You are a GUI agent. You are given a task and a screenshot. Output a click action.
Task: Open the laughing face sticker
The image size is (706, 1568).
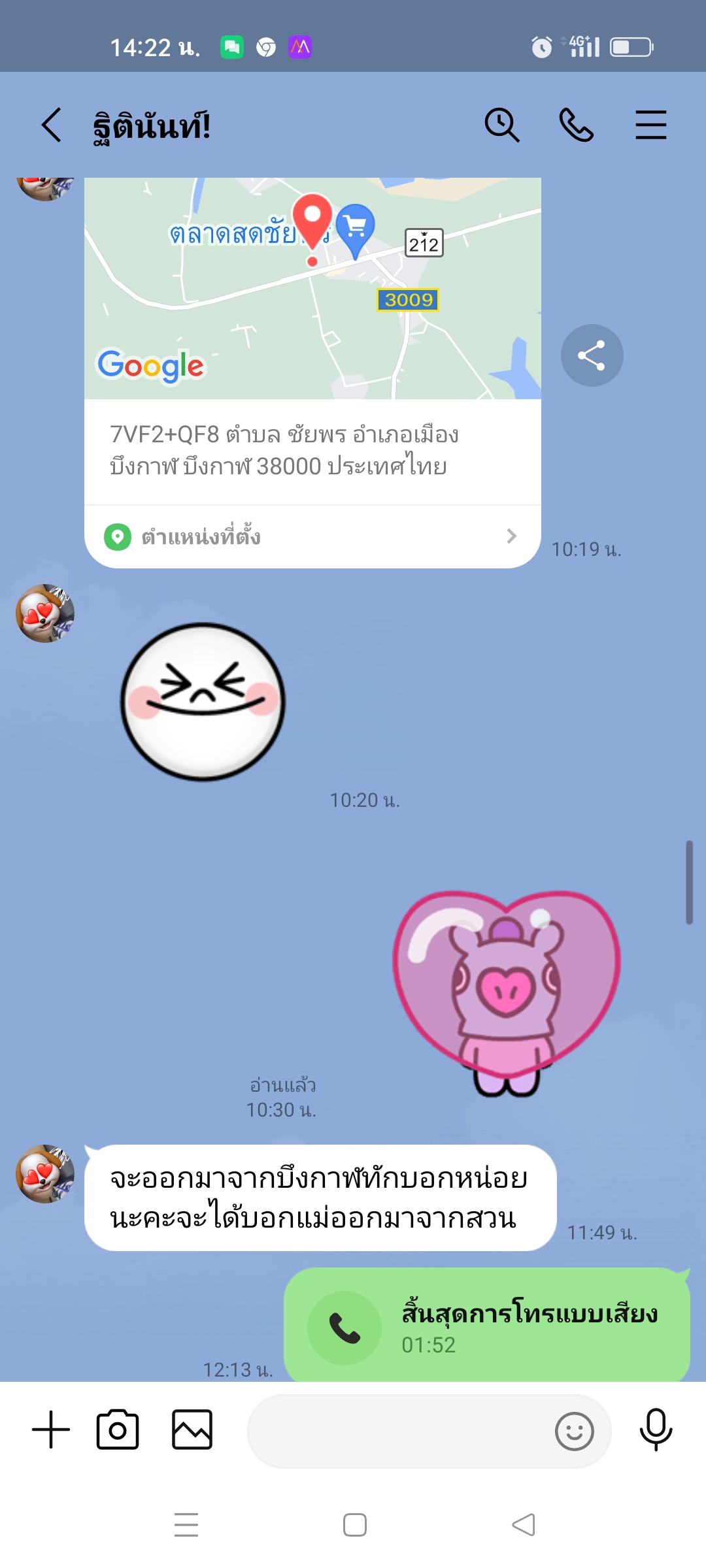click(x=203, y=701)
